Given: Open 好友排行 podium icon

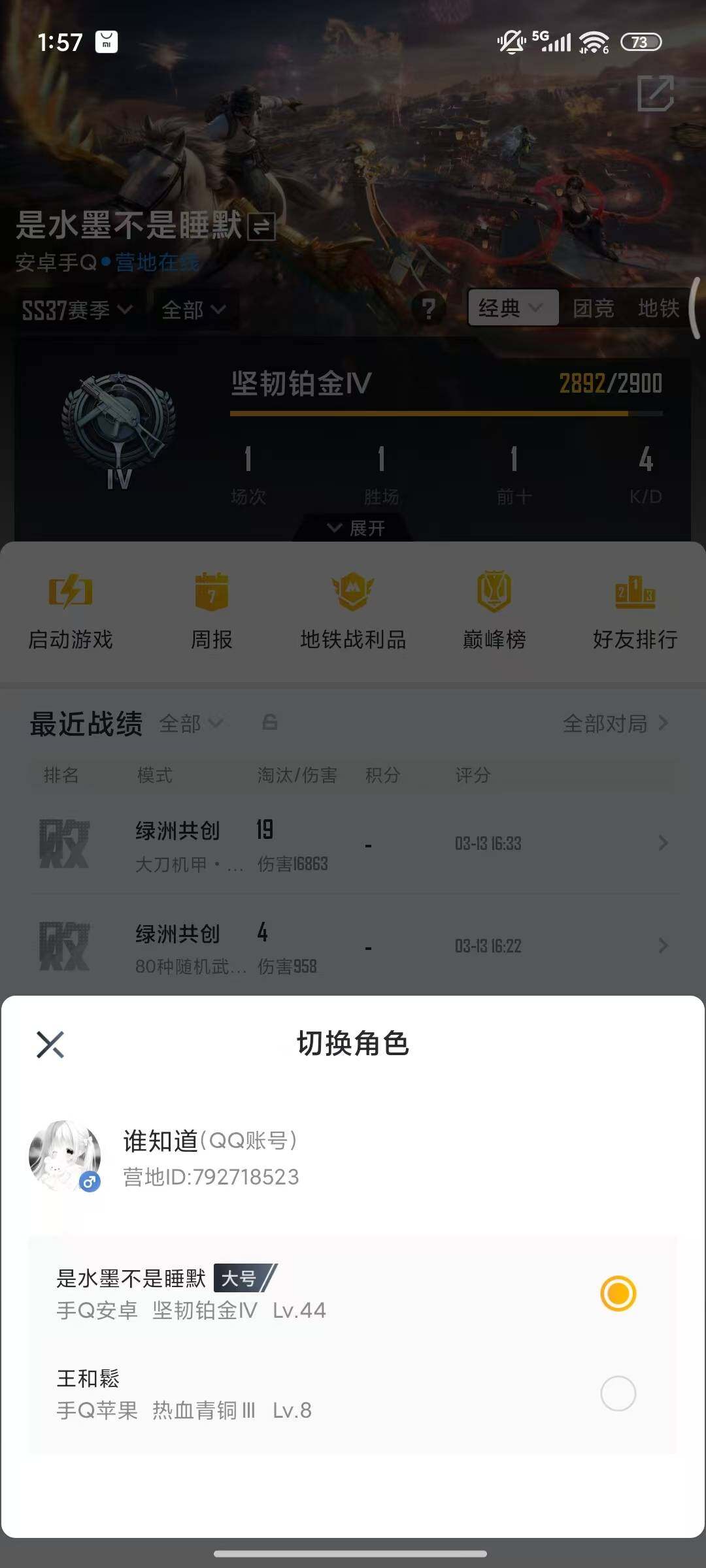Looking at the screenshot, I should coord(635,593).
